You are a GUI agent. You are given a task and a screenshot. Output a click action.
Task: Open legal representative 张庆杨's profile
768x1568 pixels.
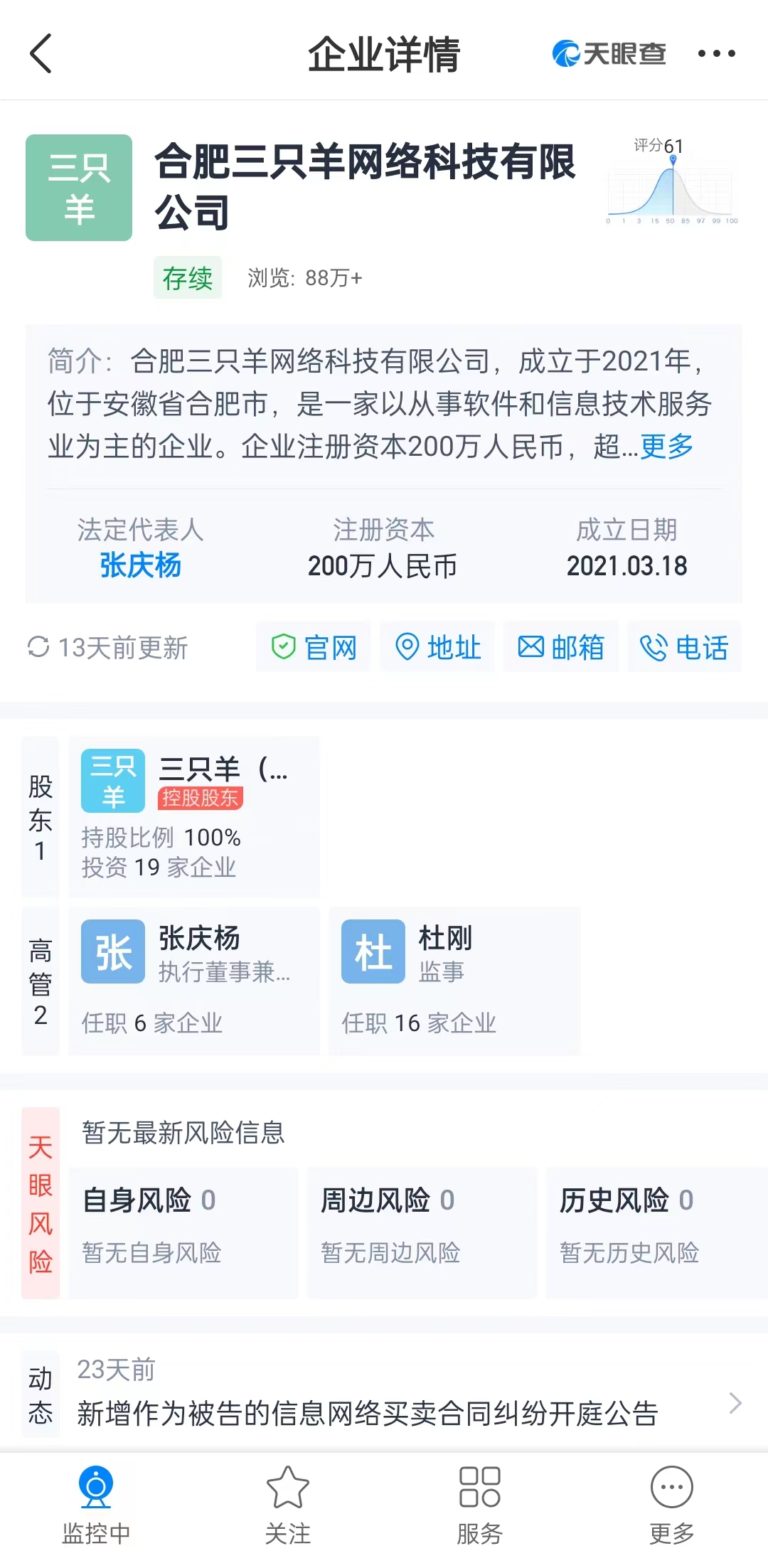point(140,565)
